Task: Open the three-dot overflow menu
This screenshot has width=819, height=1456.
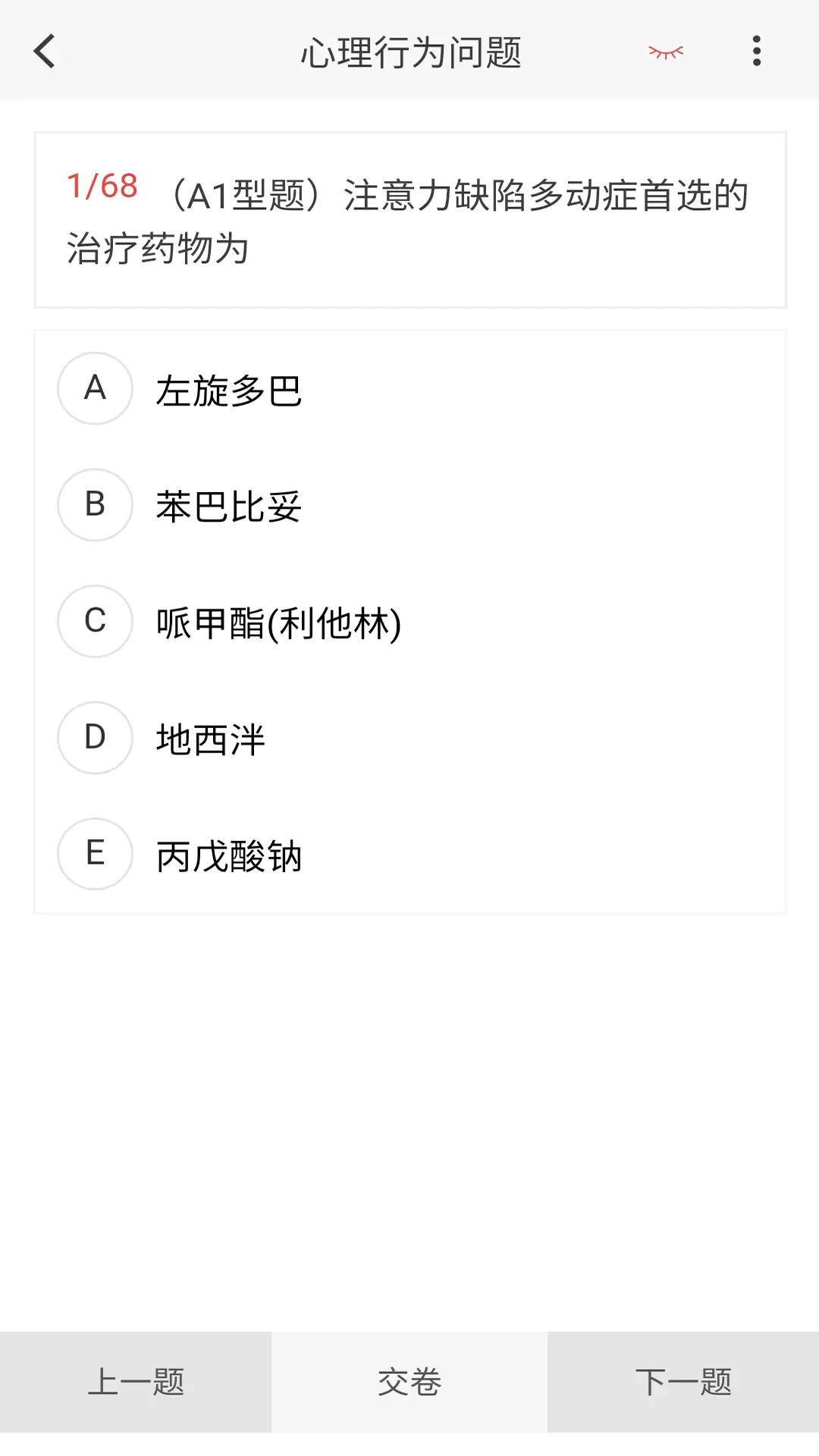Action: coord(756,52)
